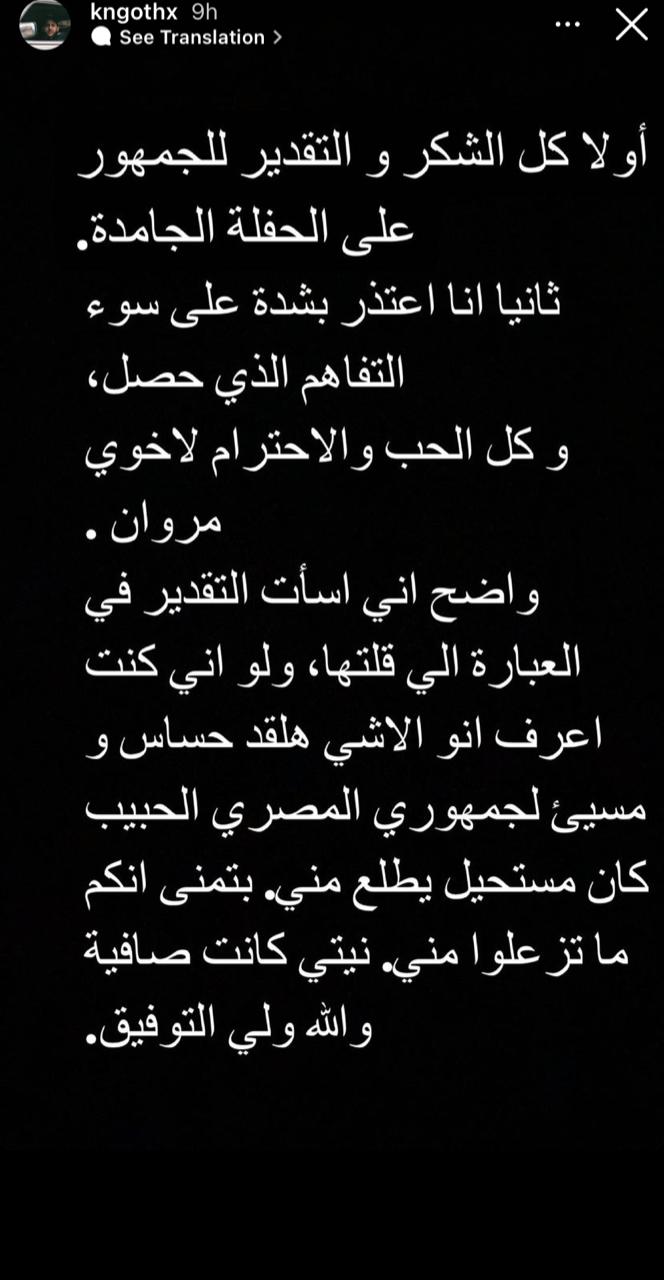Open kngothx profile picture
The height and width of the screenshot is (1280, 664).
click(x=45, y=24)
